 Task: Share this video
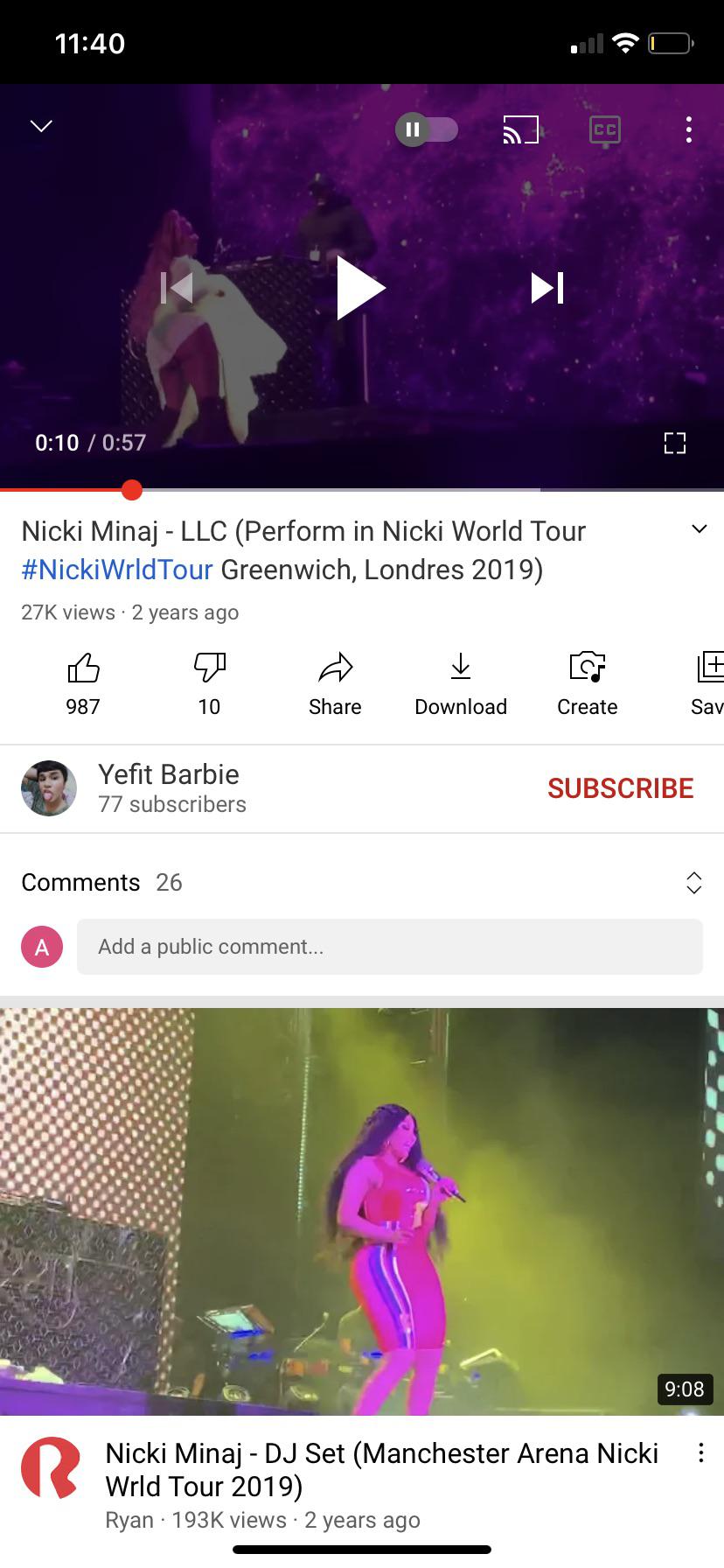coord(335,682)
